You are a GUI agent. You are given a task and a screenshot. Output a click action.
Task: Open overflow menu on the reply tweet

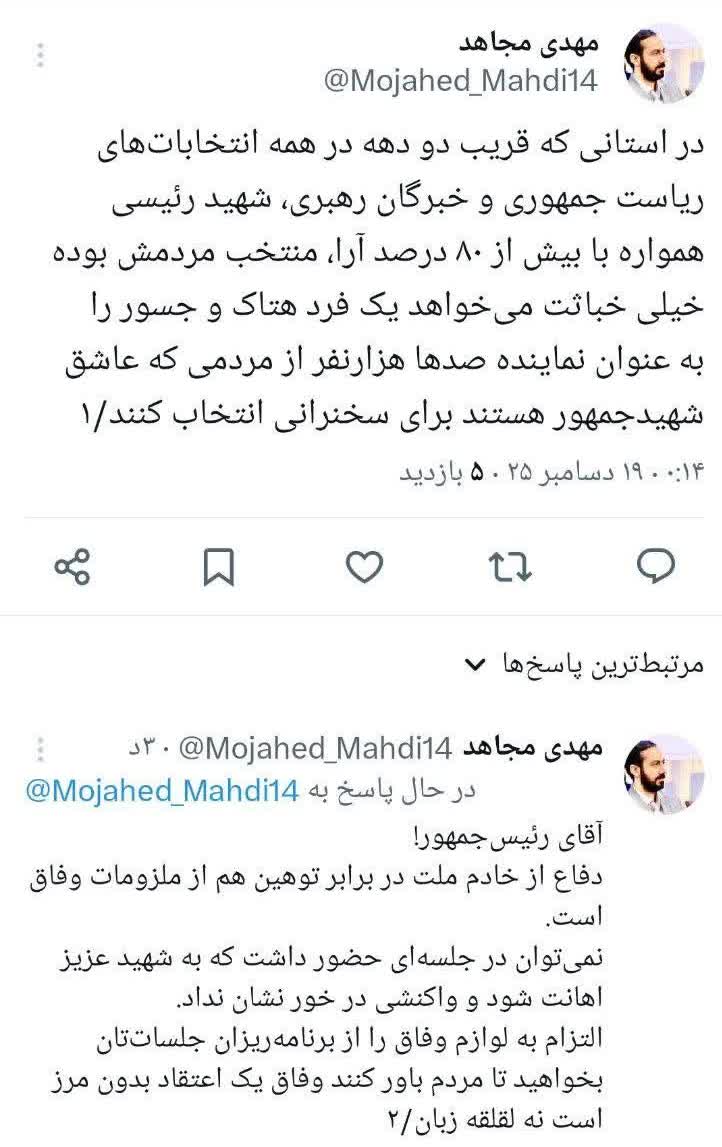click(40, 749)
